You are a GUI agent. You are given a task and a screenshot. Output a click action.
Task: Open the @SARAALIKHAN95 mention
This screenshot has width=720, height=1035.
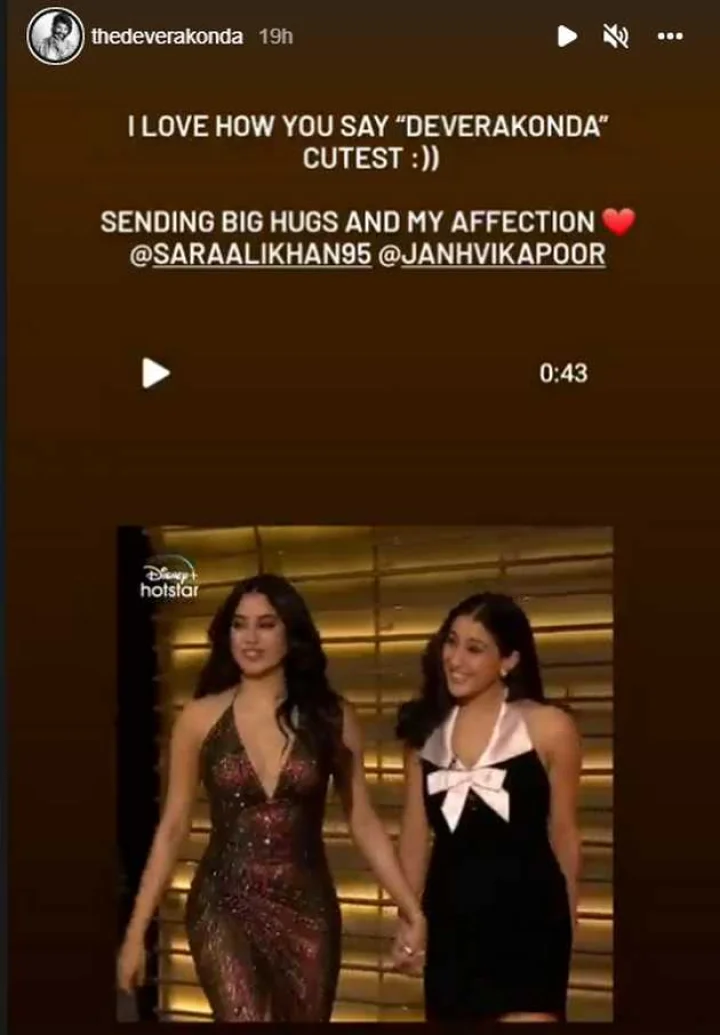(251, 255)
